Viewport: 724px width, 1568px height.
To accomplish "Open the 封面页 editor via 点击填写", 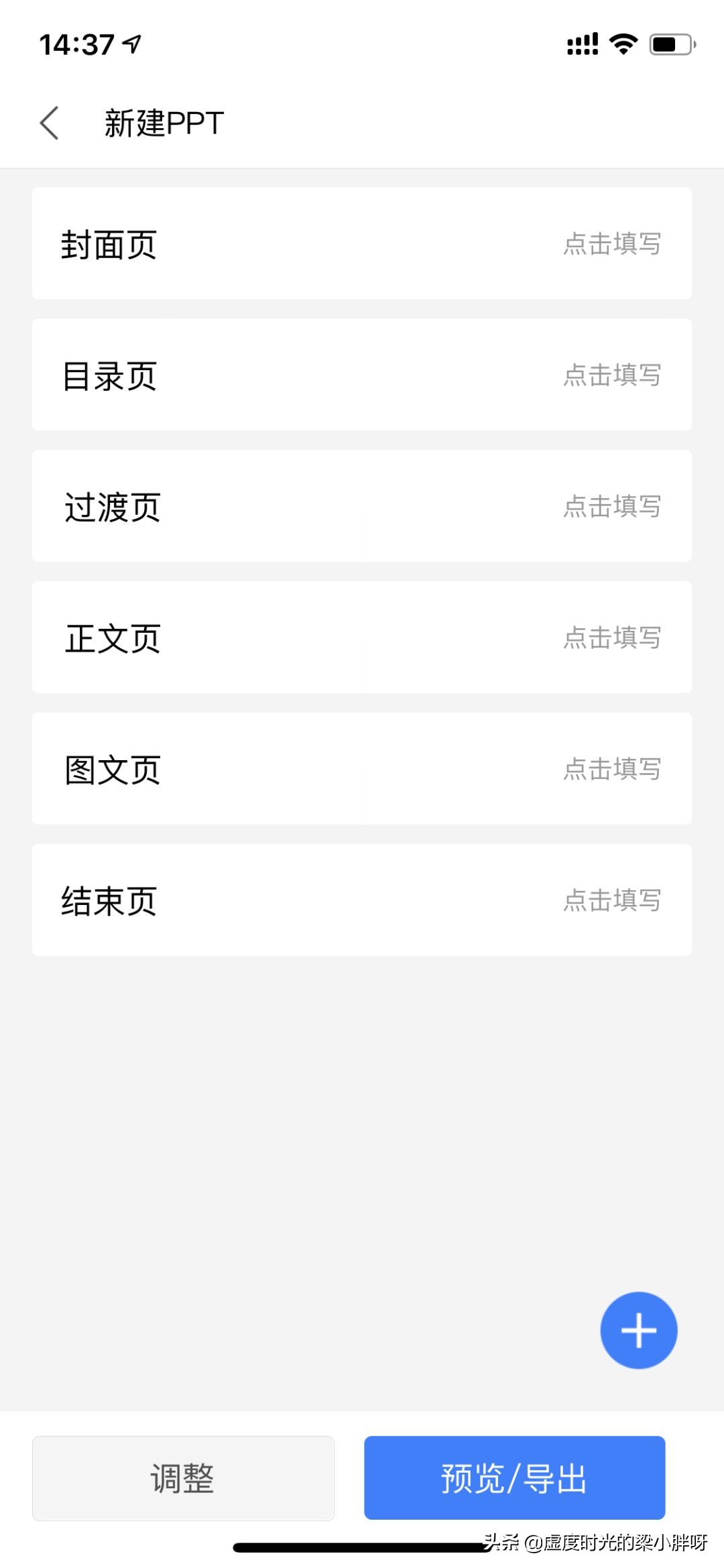I will tap(611, 244).
